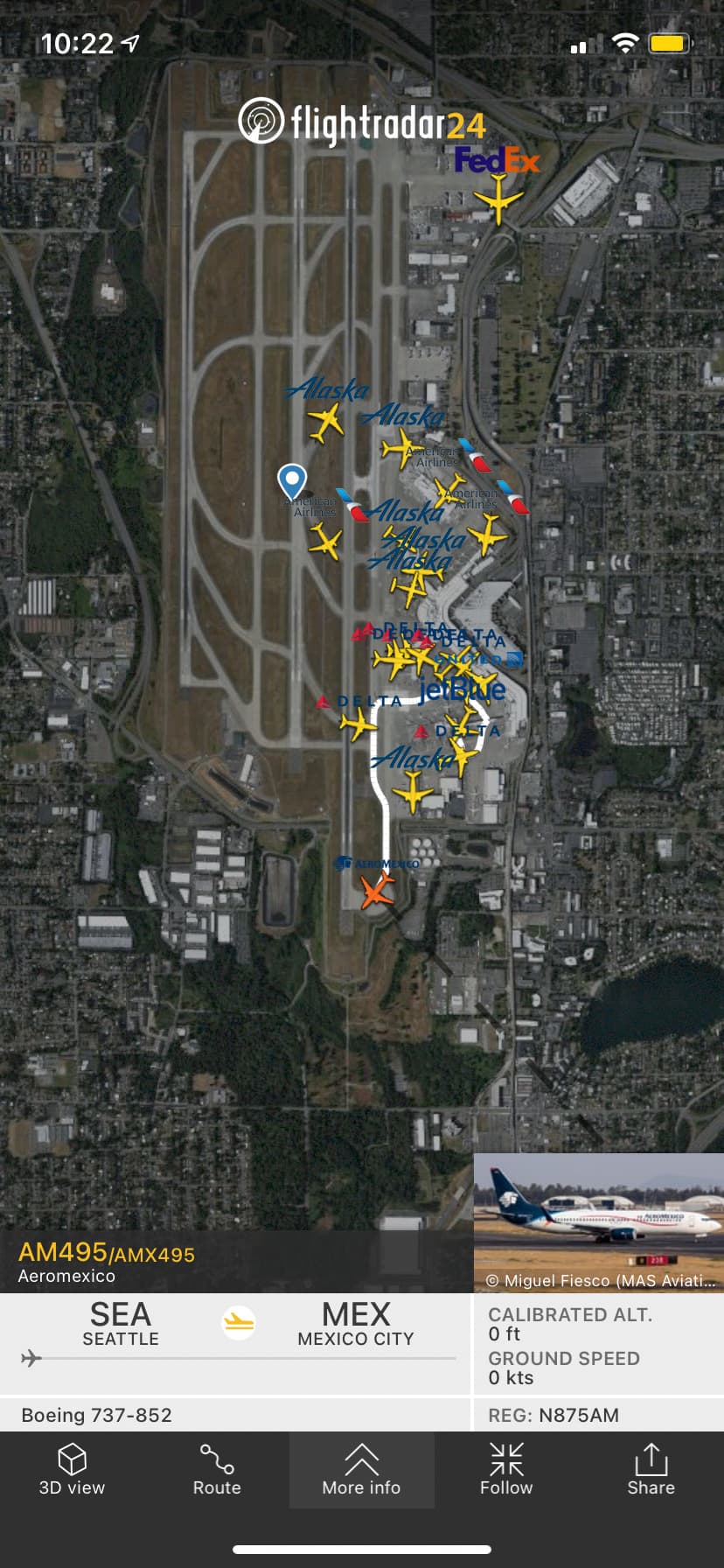This screenshot has height=1568, width=724.
Task: Open the 3D view
Action: 72,1469
